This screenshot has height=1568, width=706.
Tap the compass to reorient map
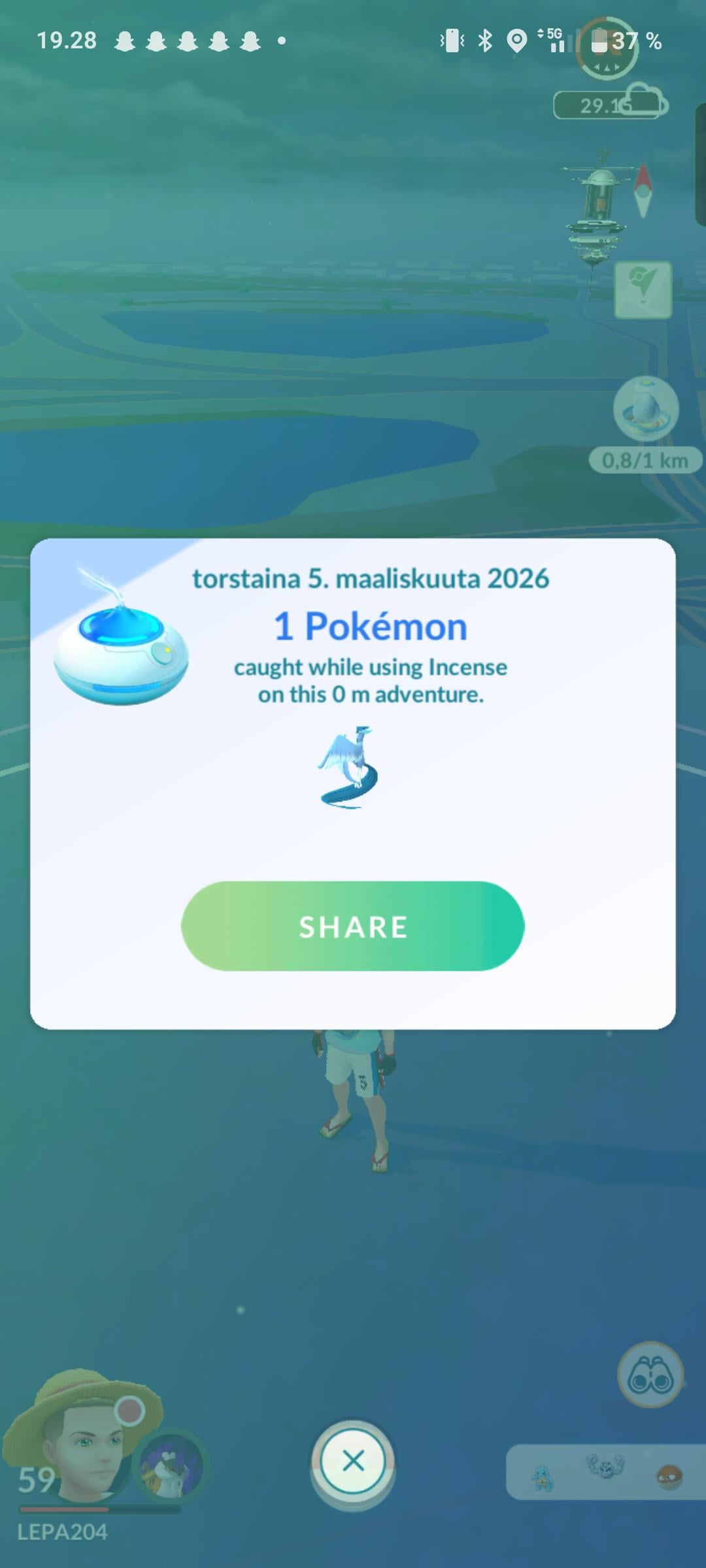(643, 191)
